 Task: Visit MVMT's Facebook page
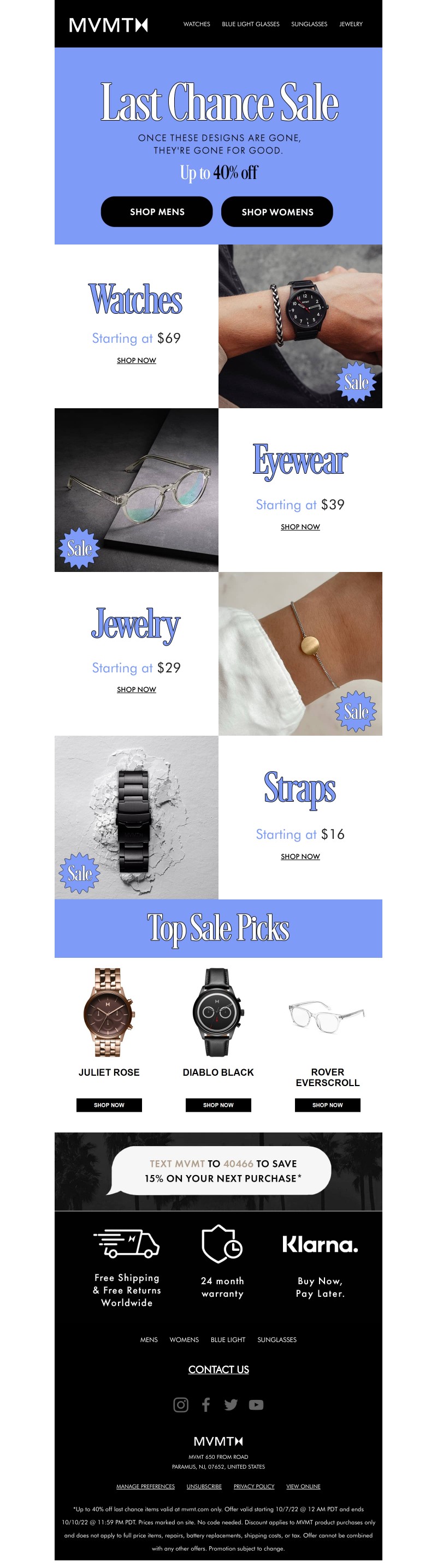[x=206, y=1404]
